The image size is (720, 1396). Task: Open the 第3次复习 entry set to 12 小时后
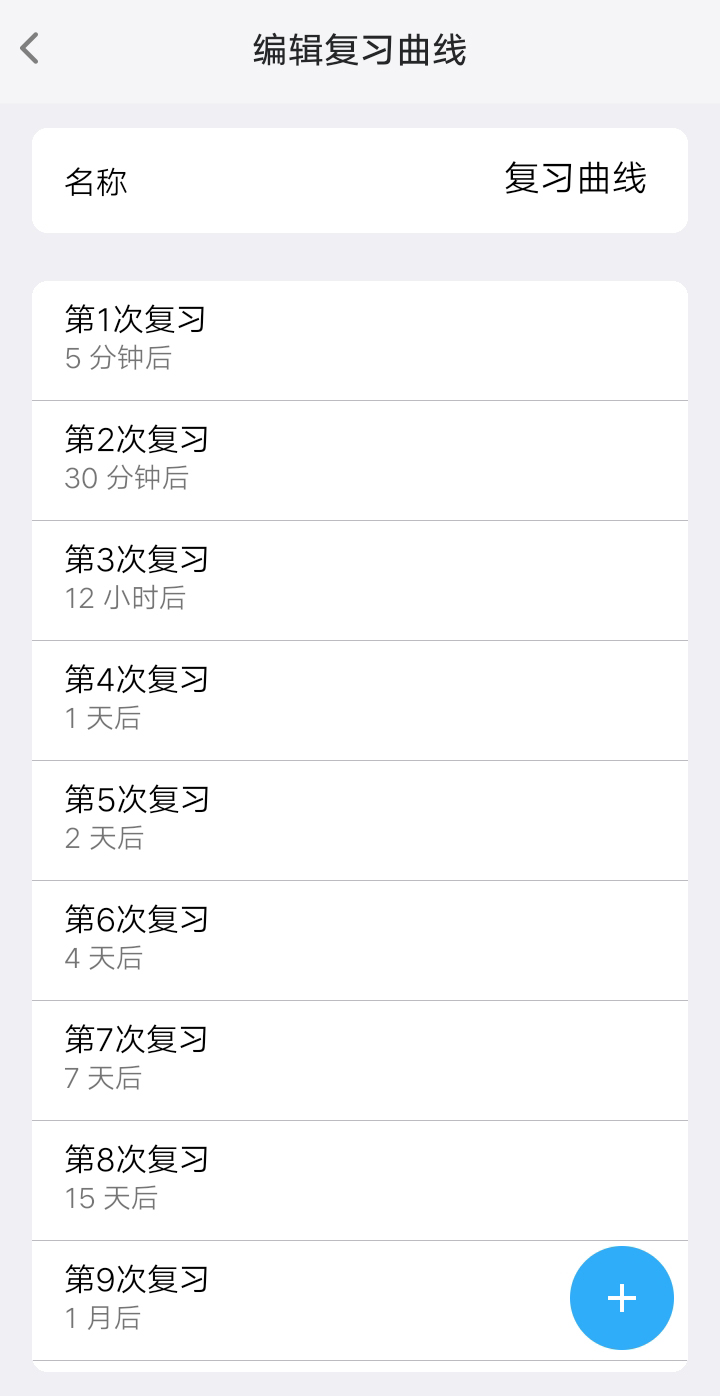[x=360, y=580]
